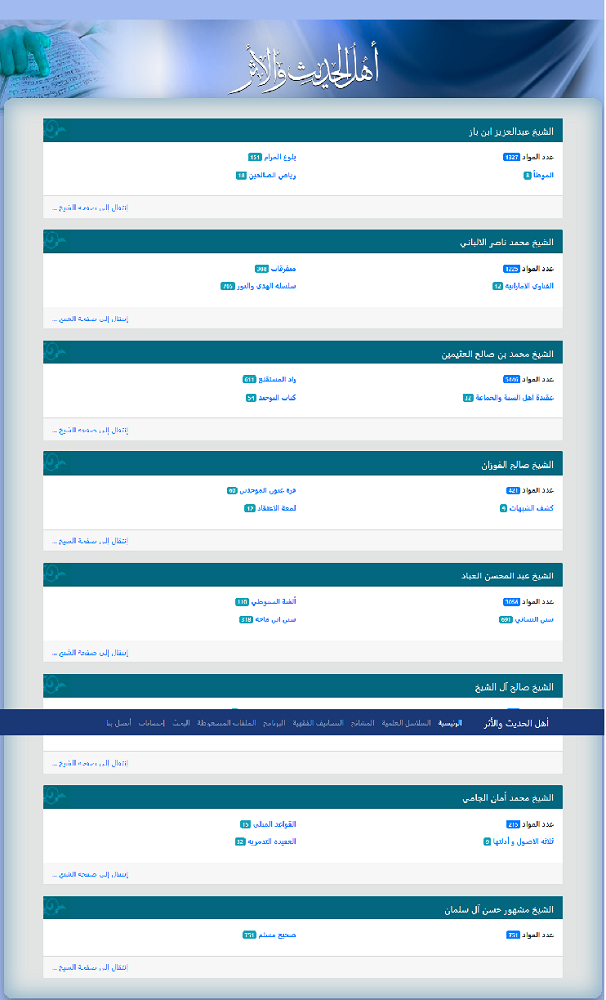Open سنن ابن ماجه series link
The image size is (606, 1000).
(275, 620)
